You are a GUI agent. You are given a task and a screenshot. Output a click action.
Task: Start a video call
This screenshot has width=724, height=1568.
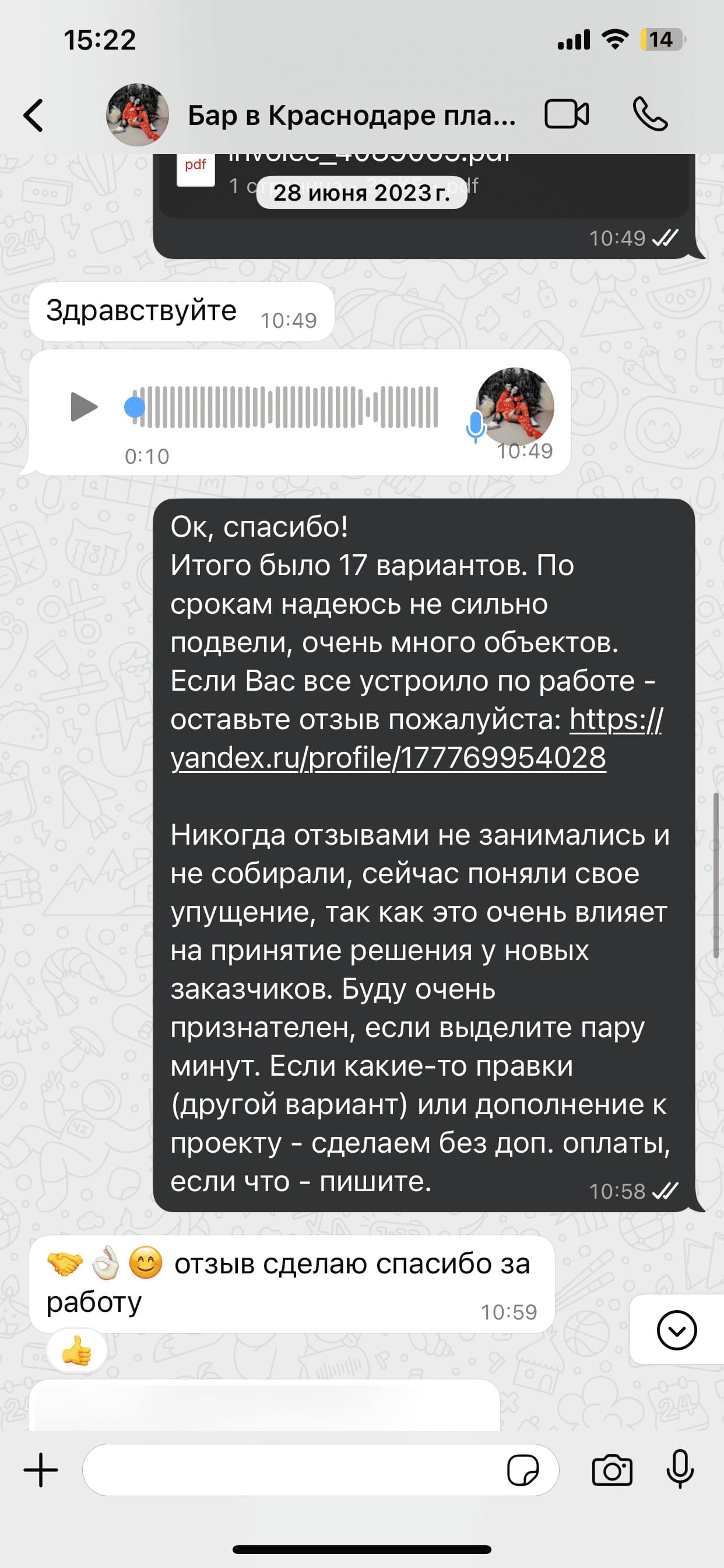pyautogui.click(x=567, y=114)
